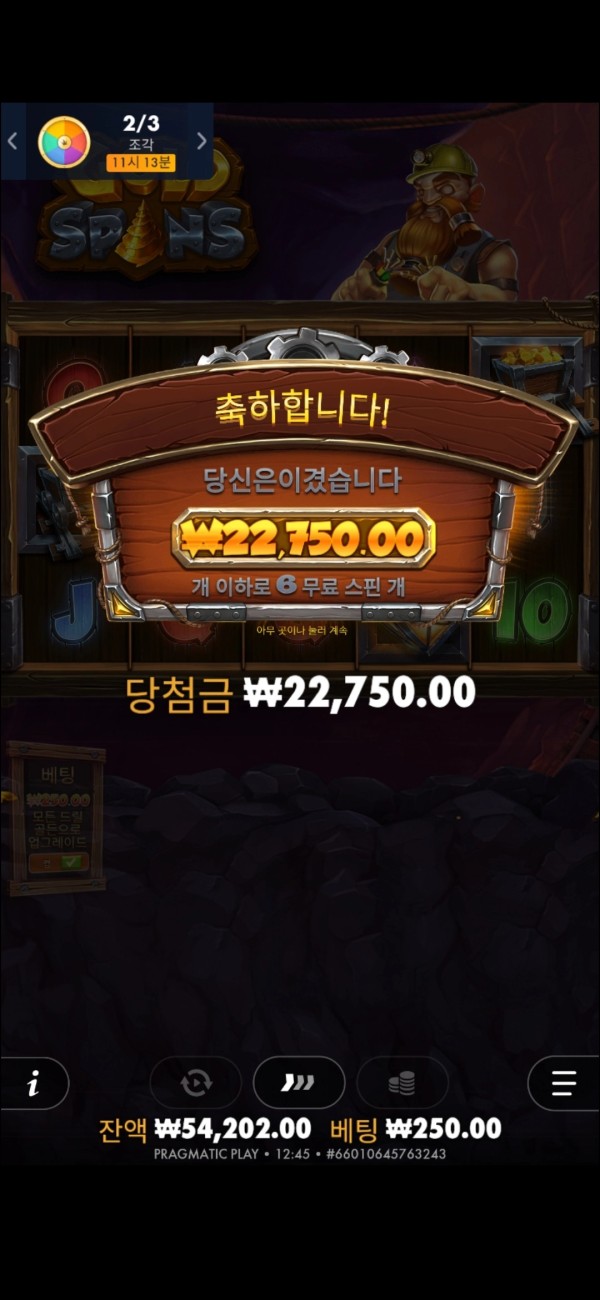Go to next promotion with right arrow
Screen dimensions: 600x1300
pyautogui.click(x=202, y=141)
